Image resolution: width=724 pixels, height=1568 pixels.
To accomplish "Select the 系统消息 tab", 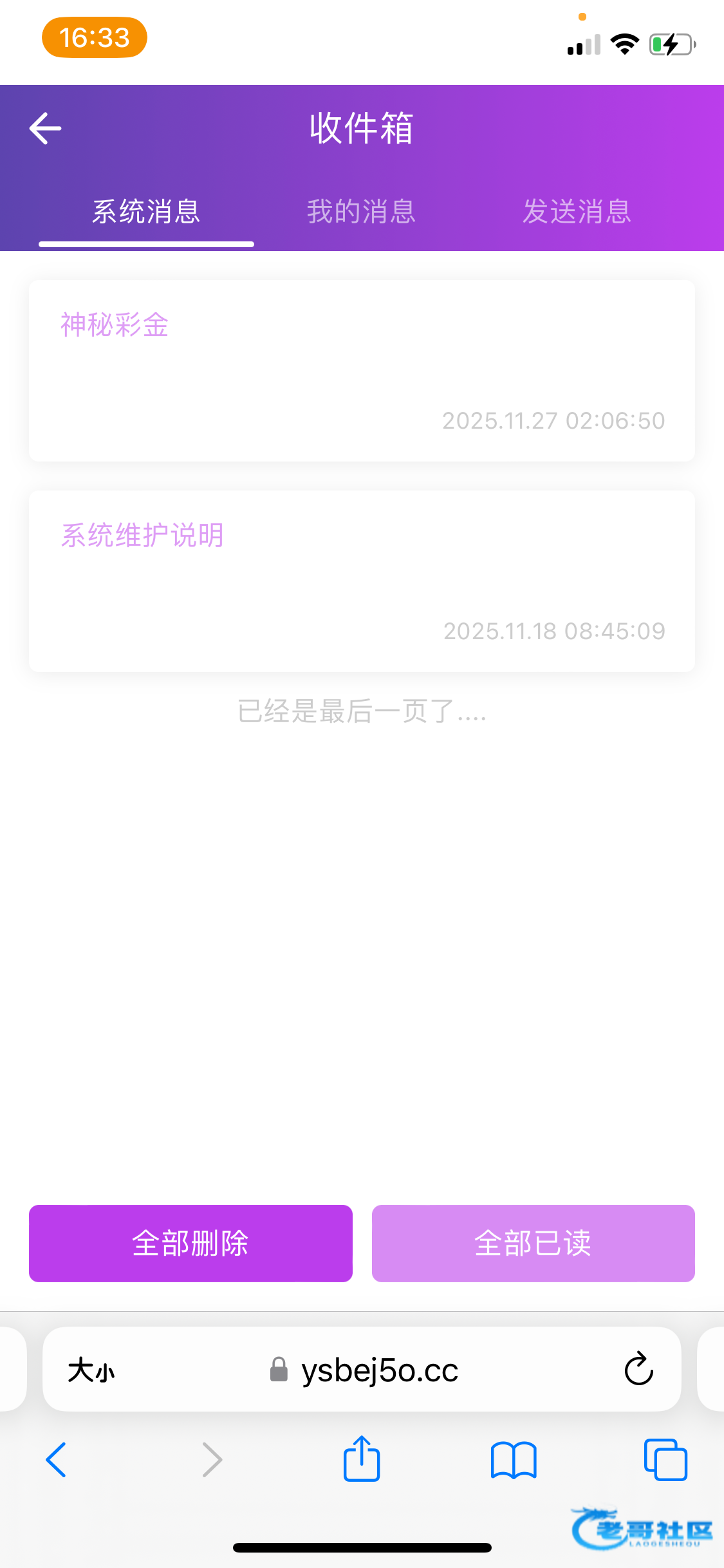I will point(146,212).
